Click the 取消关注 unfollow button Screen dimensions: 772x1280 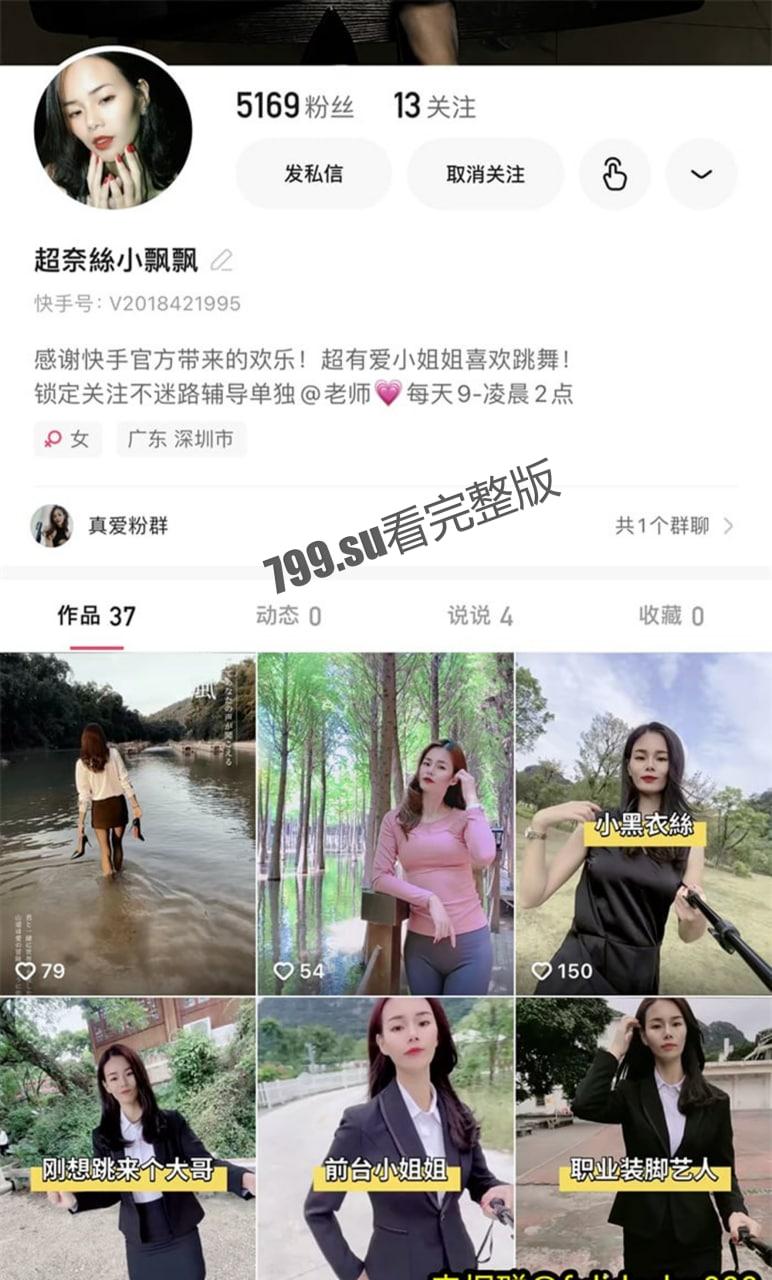[x=485, y=173]
